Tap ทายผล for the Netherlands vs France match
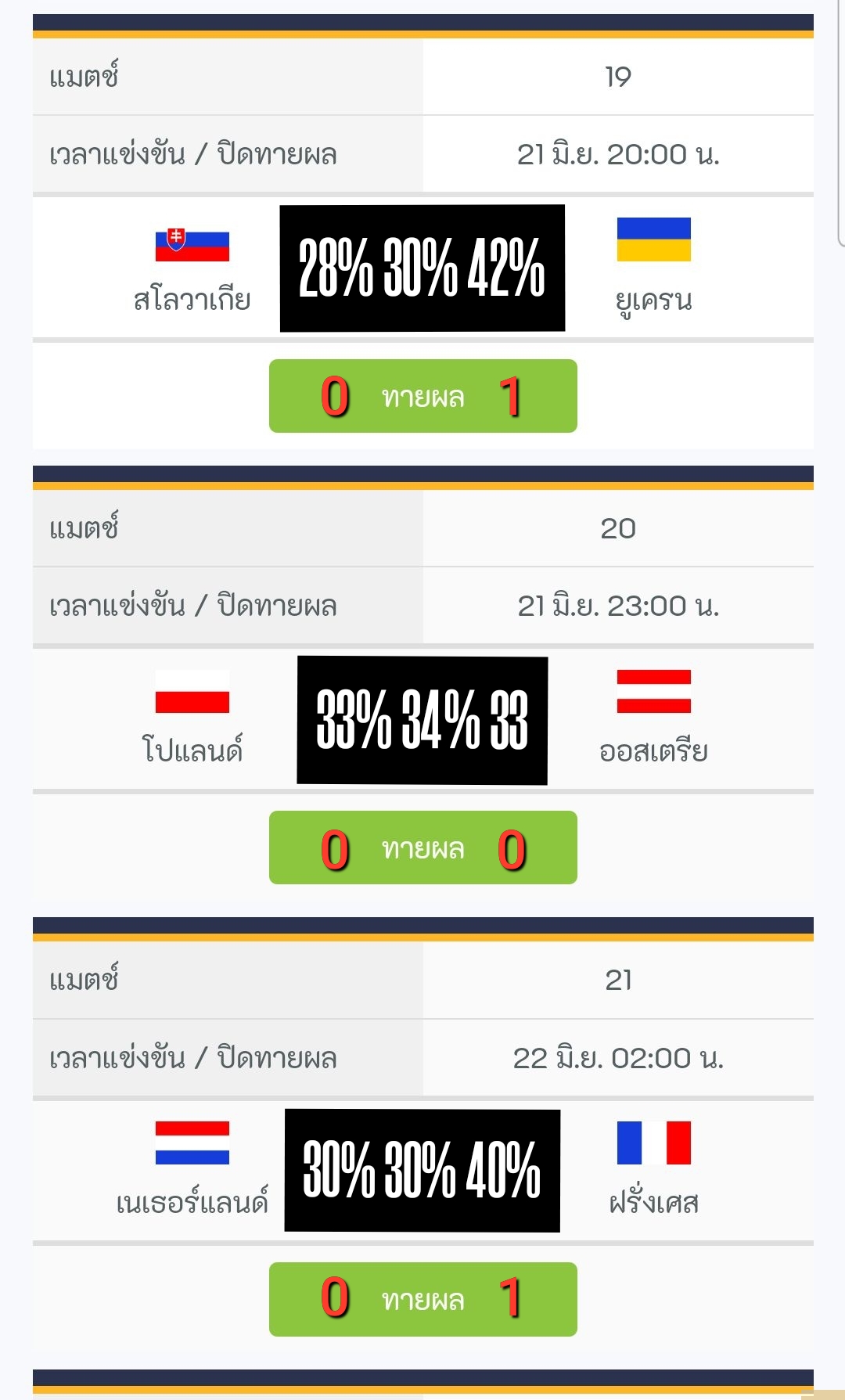 [423, 1299]
